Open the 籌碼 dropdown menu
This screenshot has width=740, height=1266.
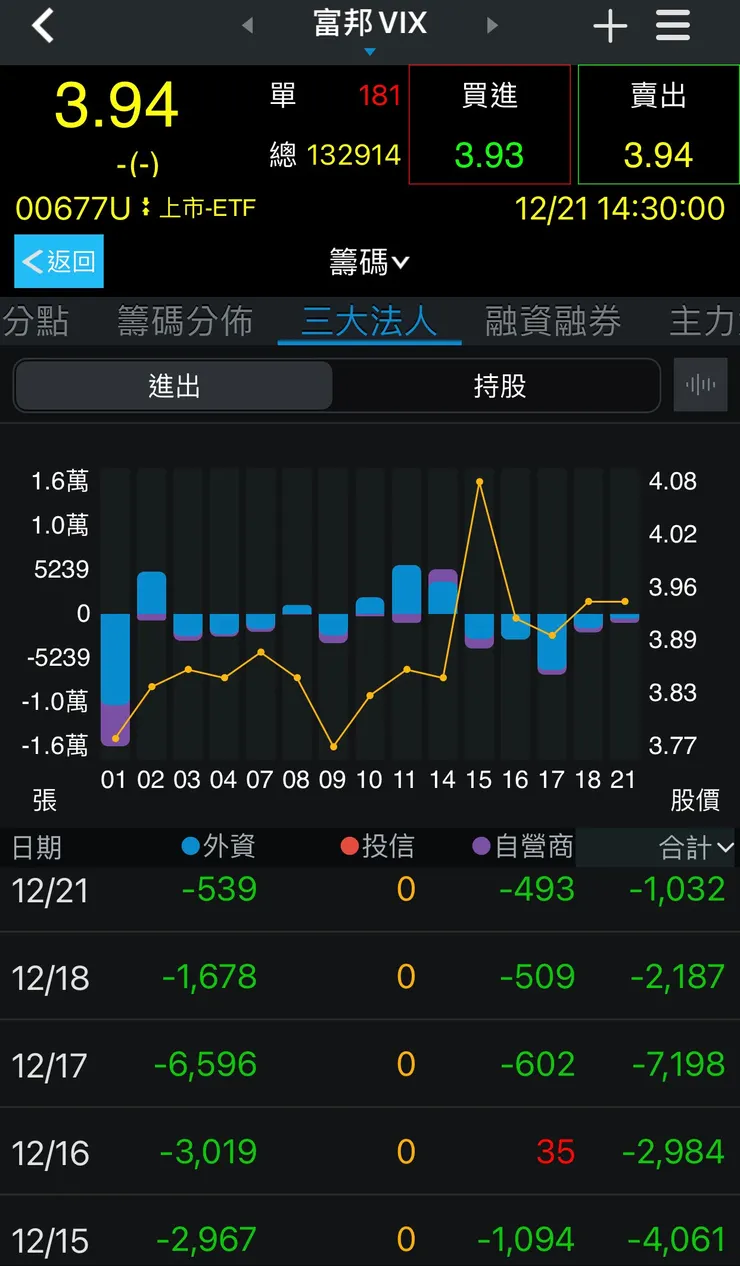click(370, 261)
